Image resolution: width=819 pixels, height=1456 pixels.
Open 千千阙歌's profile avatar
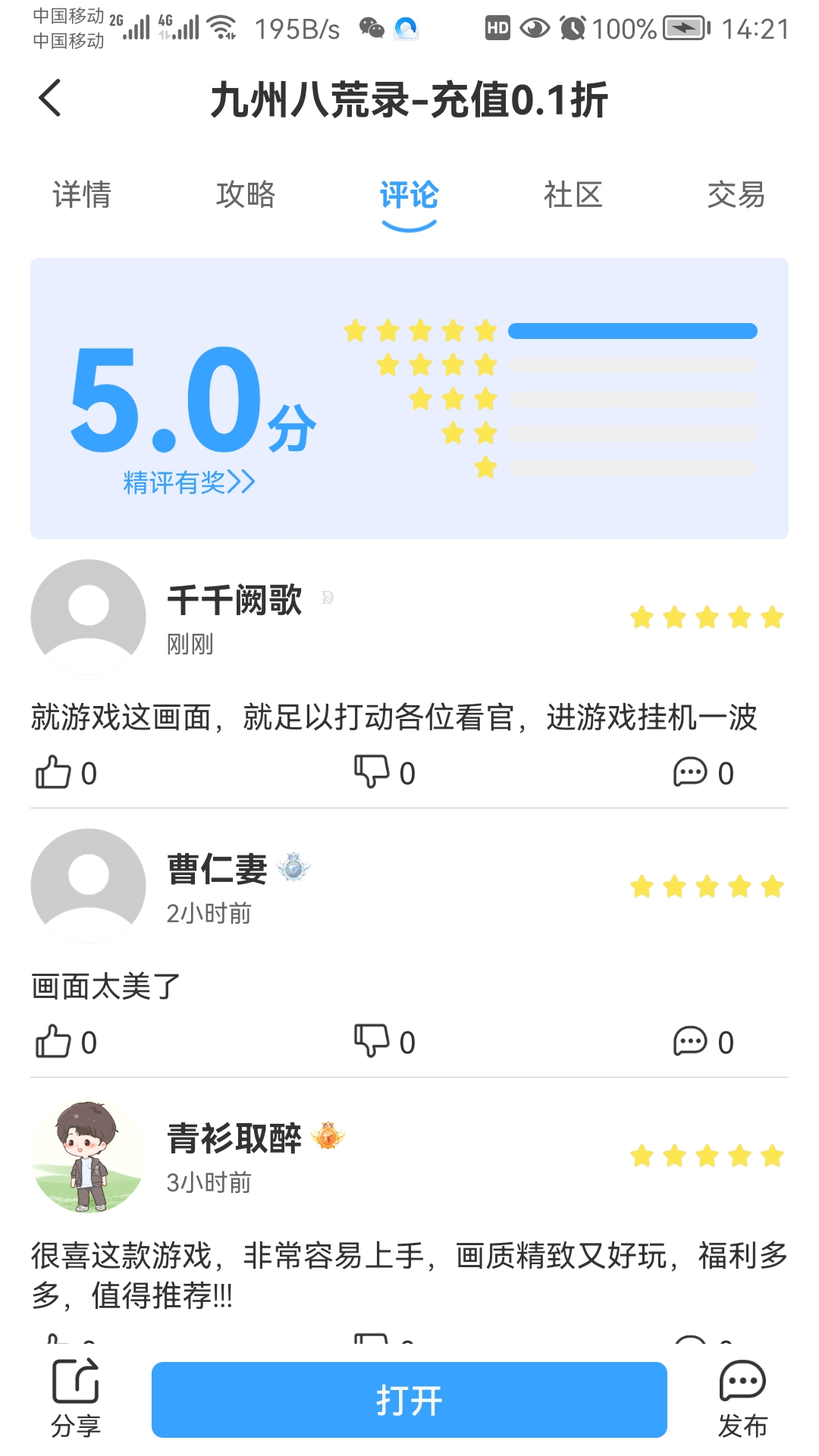click(89, 617)
